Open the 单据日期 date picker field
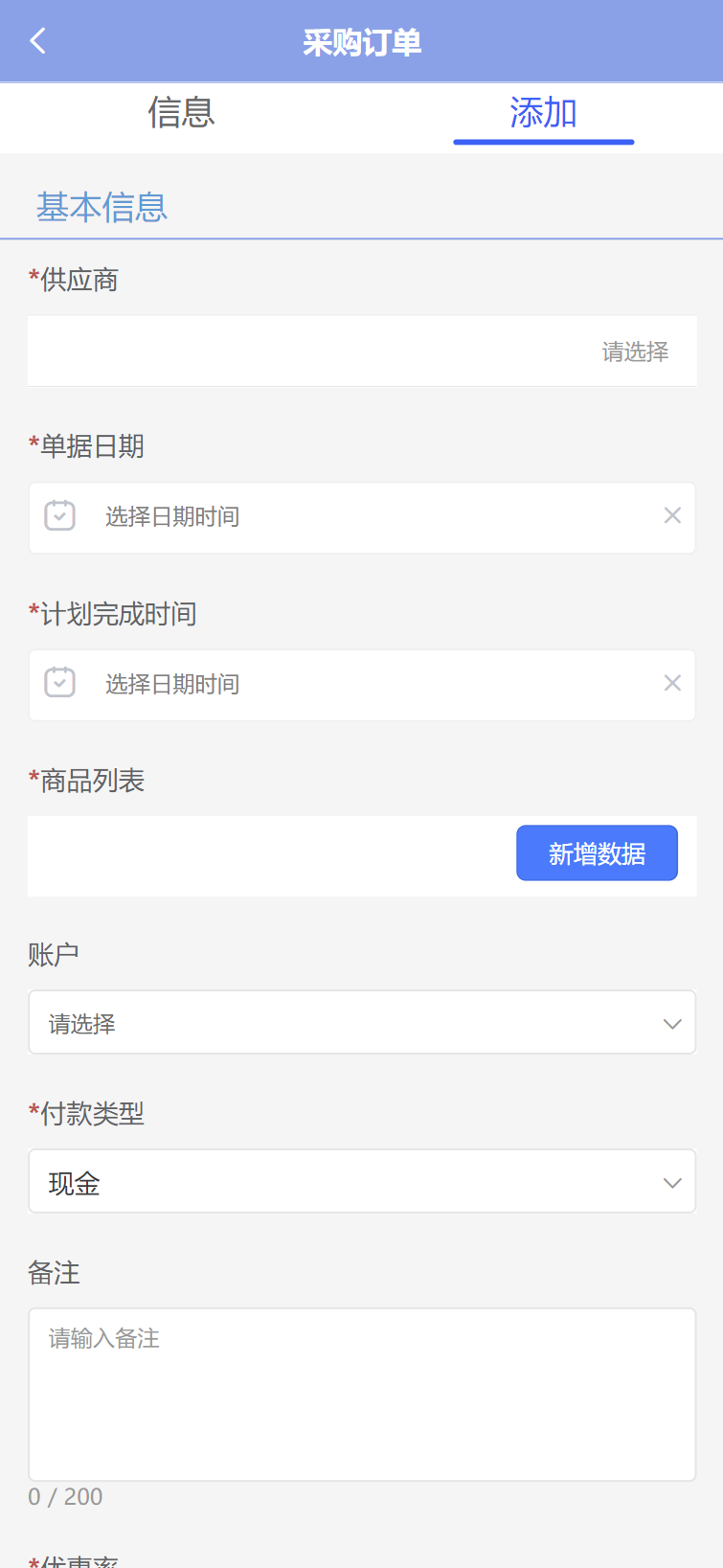Screen dimensions: 723x1568 click(362, 518)
